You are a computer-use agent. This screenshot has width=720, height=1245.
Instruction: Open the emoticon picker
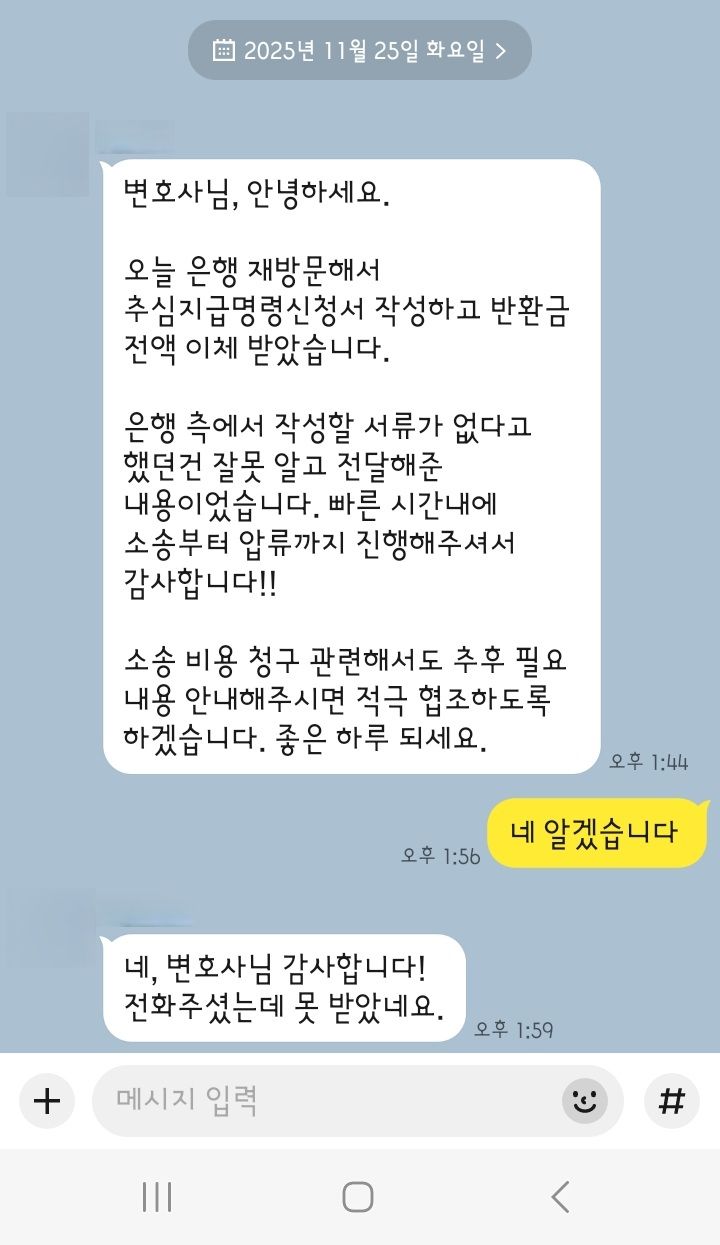click(584, 1101)
